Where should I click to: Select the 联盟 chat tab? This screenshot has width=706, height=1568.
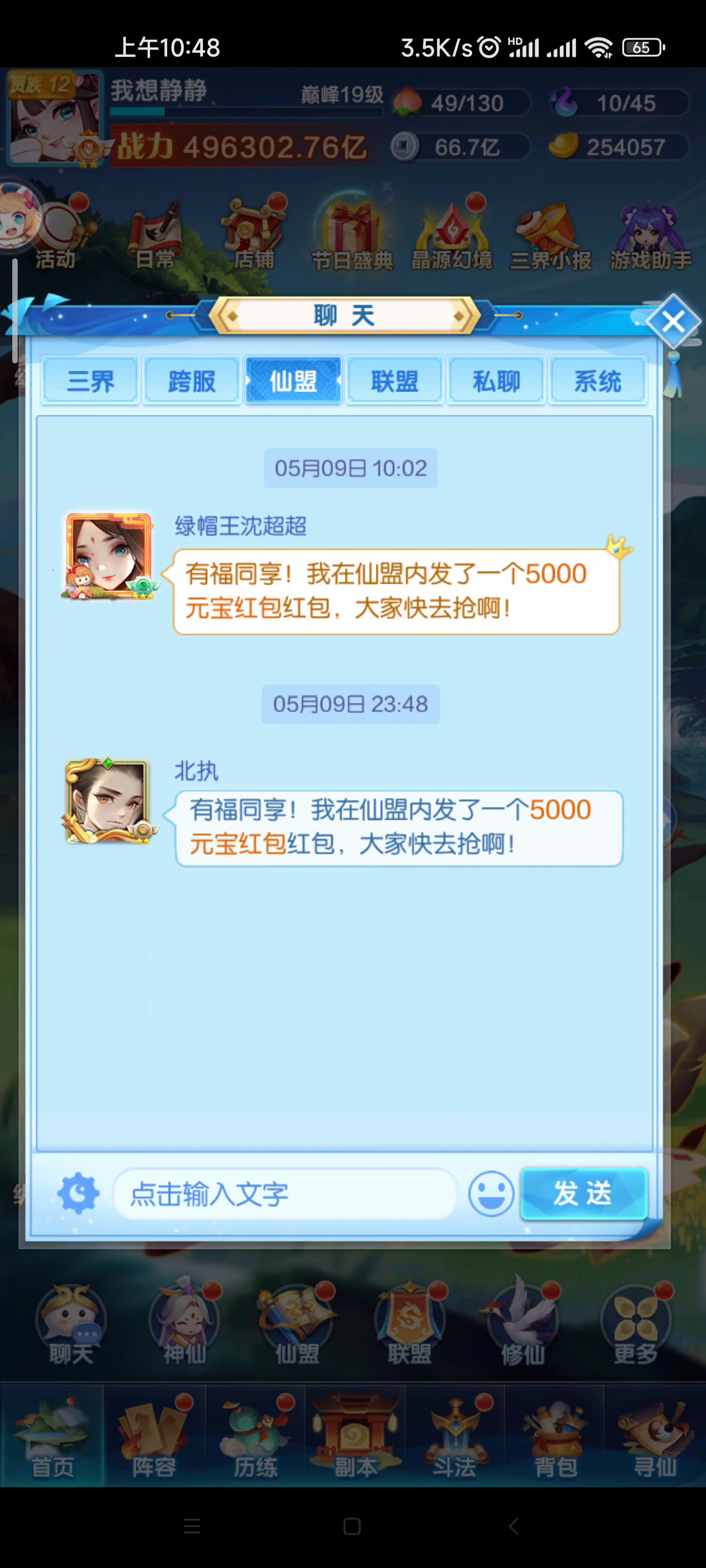[395, 382]
